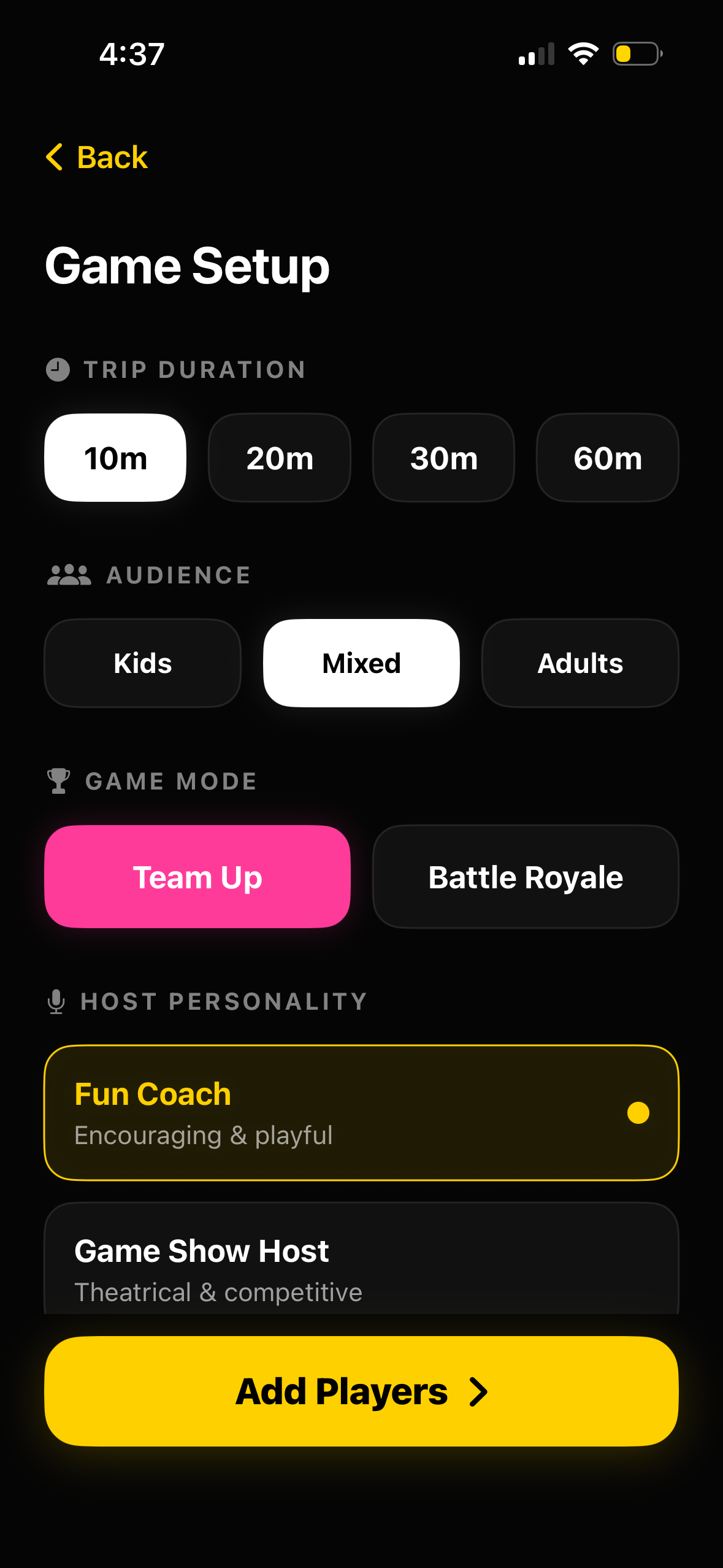Enable Battle Royale game mode
The width and height of the screenshot is (723, 1568).
524,877
